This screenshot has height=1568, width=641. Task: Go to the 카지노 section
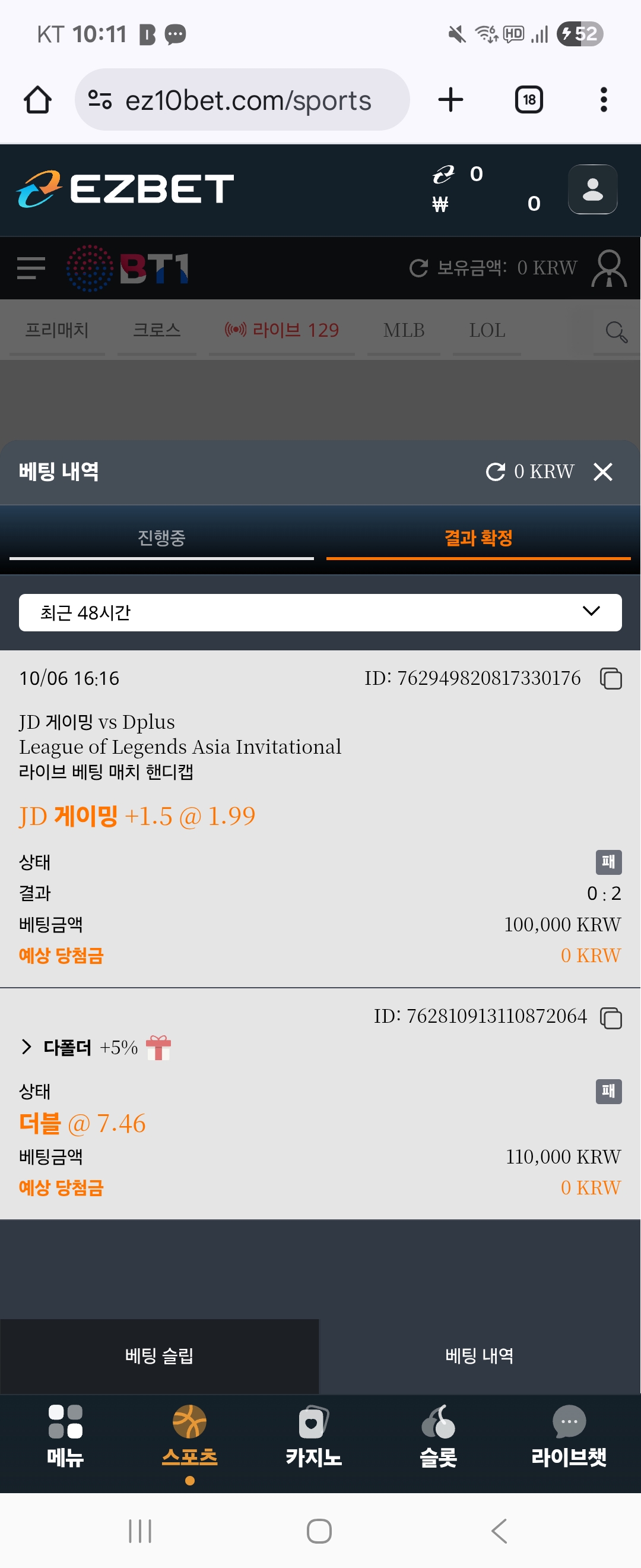coord(313,1435)
